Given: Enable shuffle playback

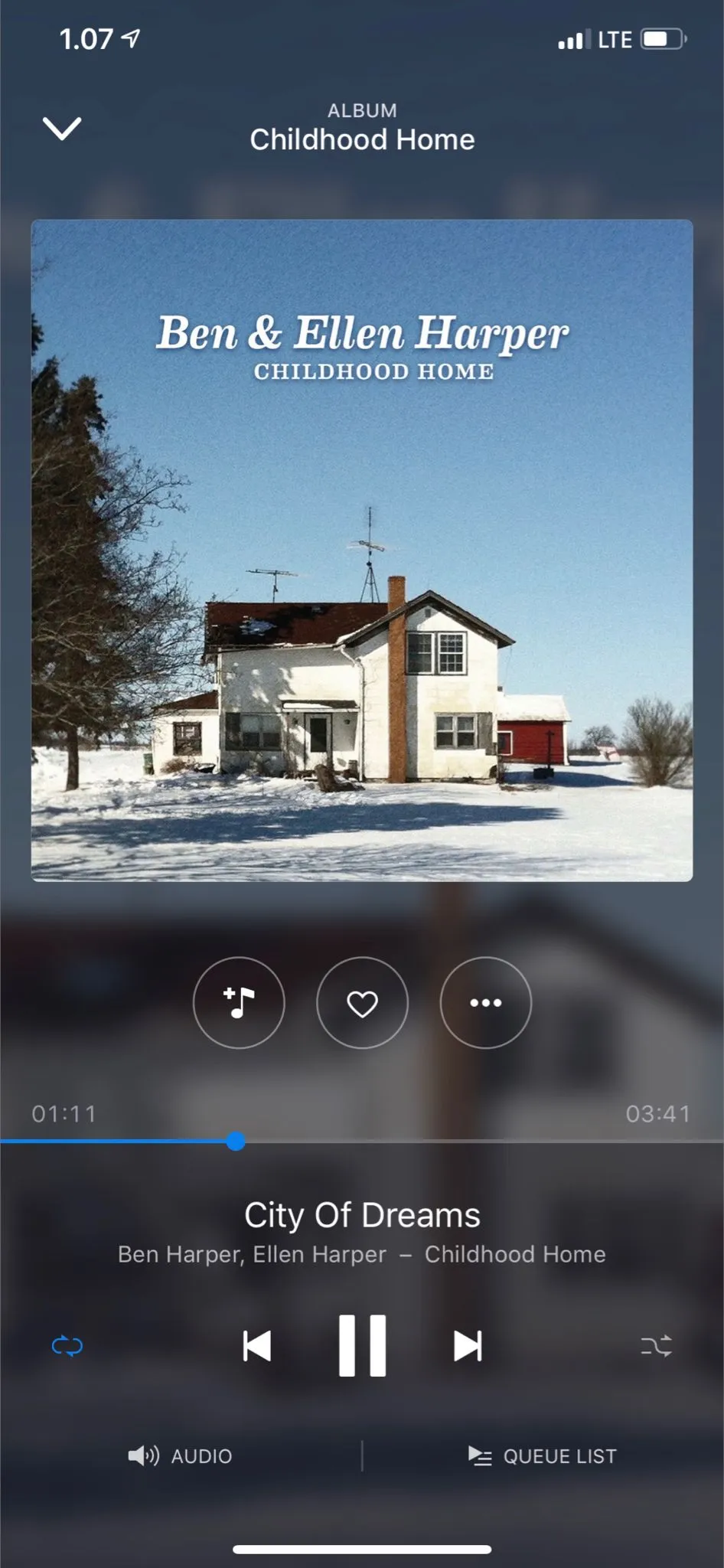Looking at the screenshot, I should click(656, 1346).
